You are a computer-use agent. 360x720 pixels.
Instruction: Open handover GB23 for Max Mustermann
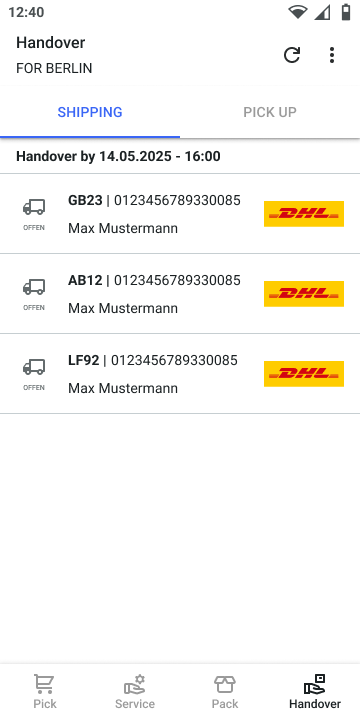tap(180, 214)
